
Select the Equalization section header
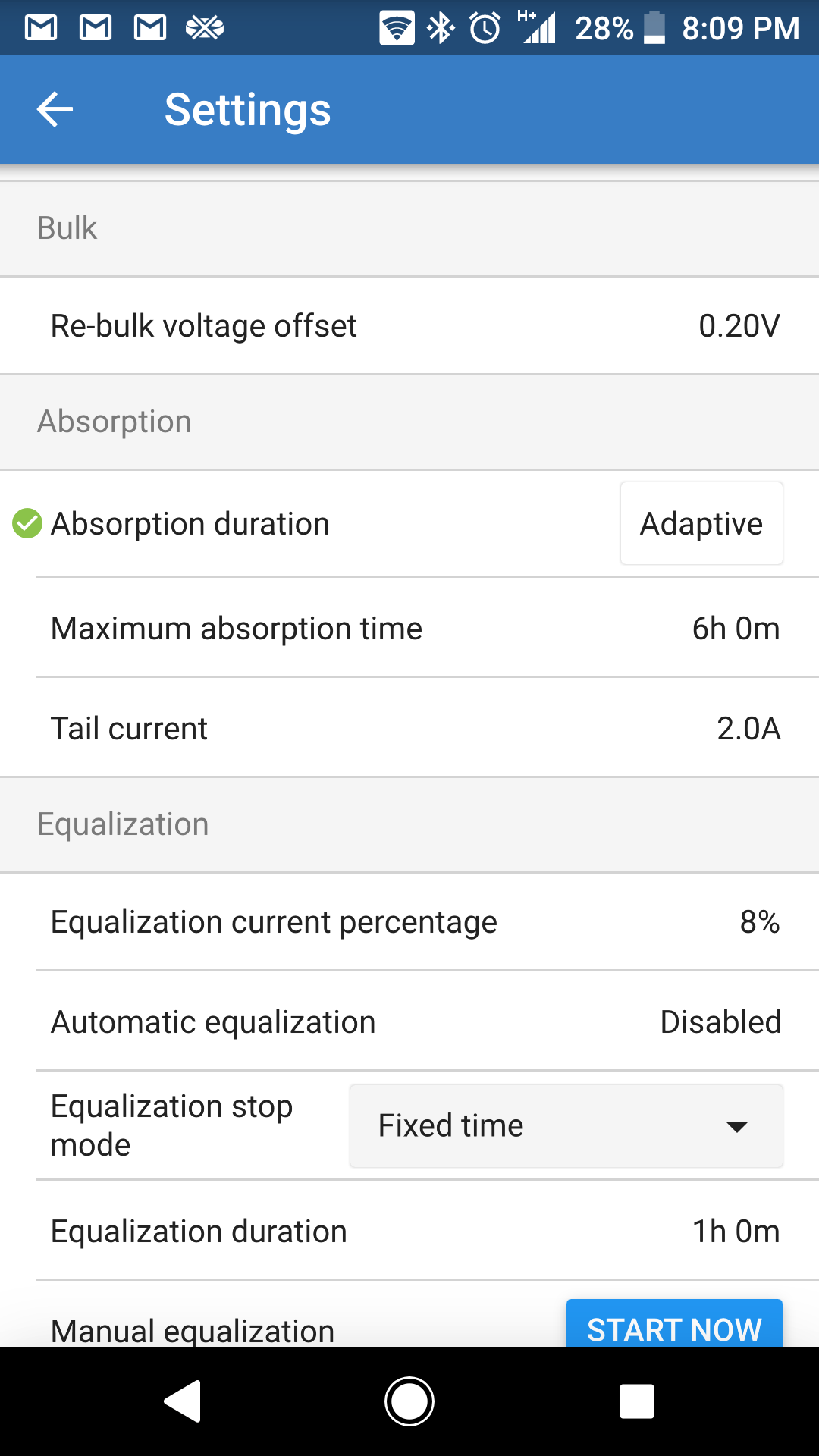tap(124, 824)
